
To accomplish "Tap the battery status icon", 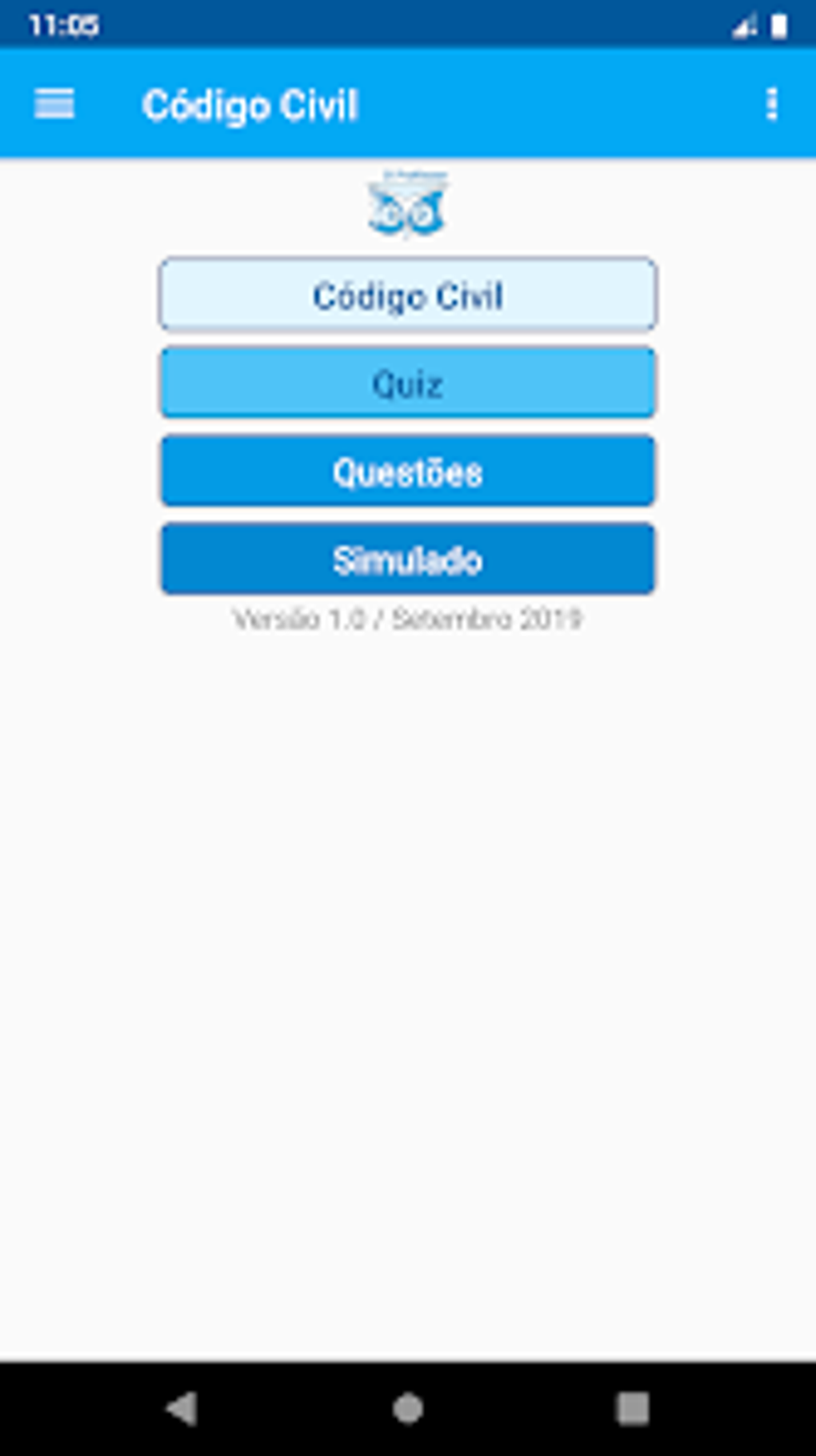I will point(777,24).
